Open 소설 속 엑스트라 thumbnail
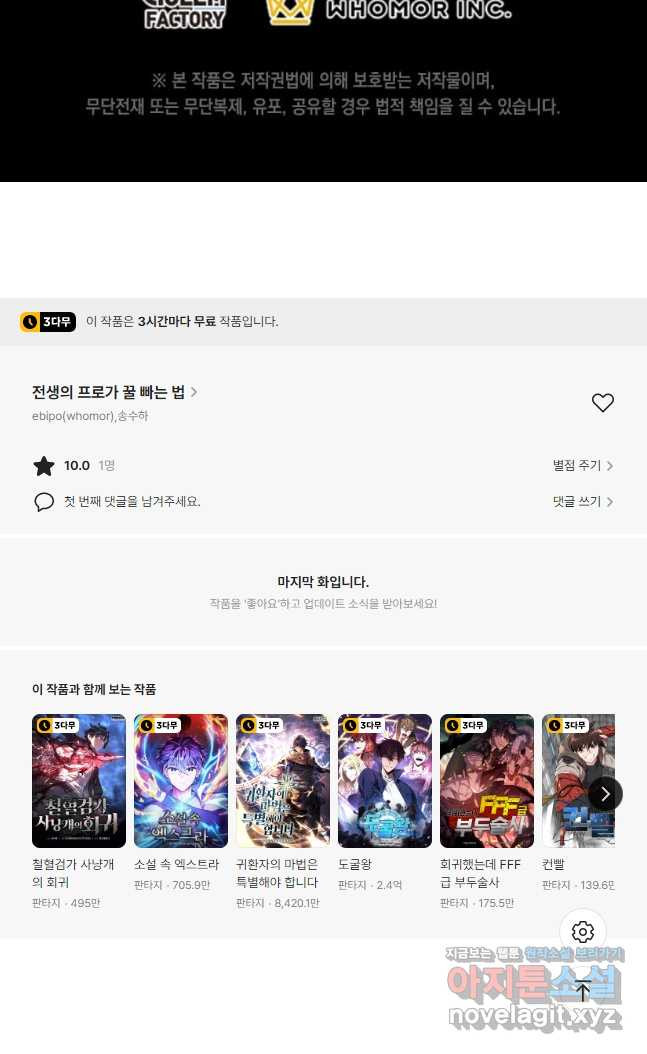 pyautogui.click(x=181, y=781)
